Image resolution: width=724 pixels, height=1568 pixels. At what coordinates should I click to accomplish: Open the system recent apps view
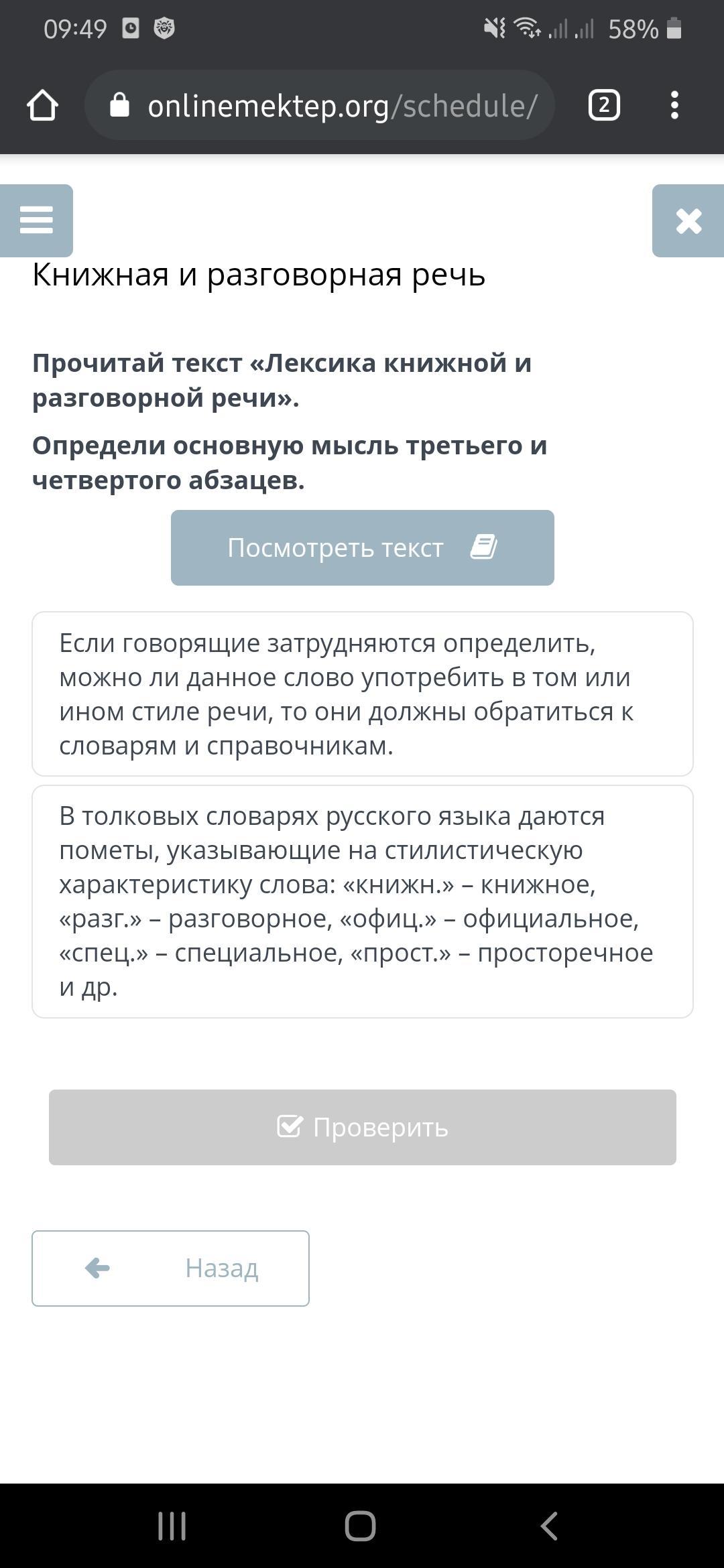click(172, 1526)
